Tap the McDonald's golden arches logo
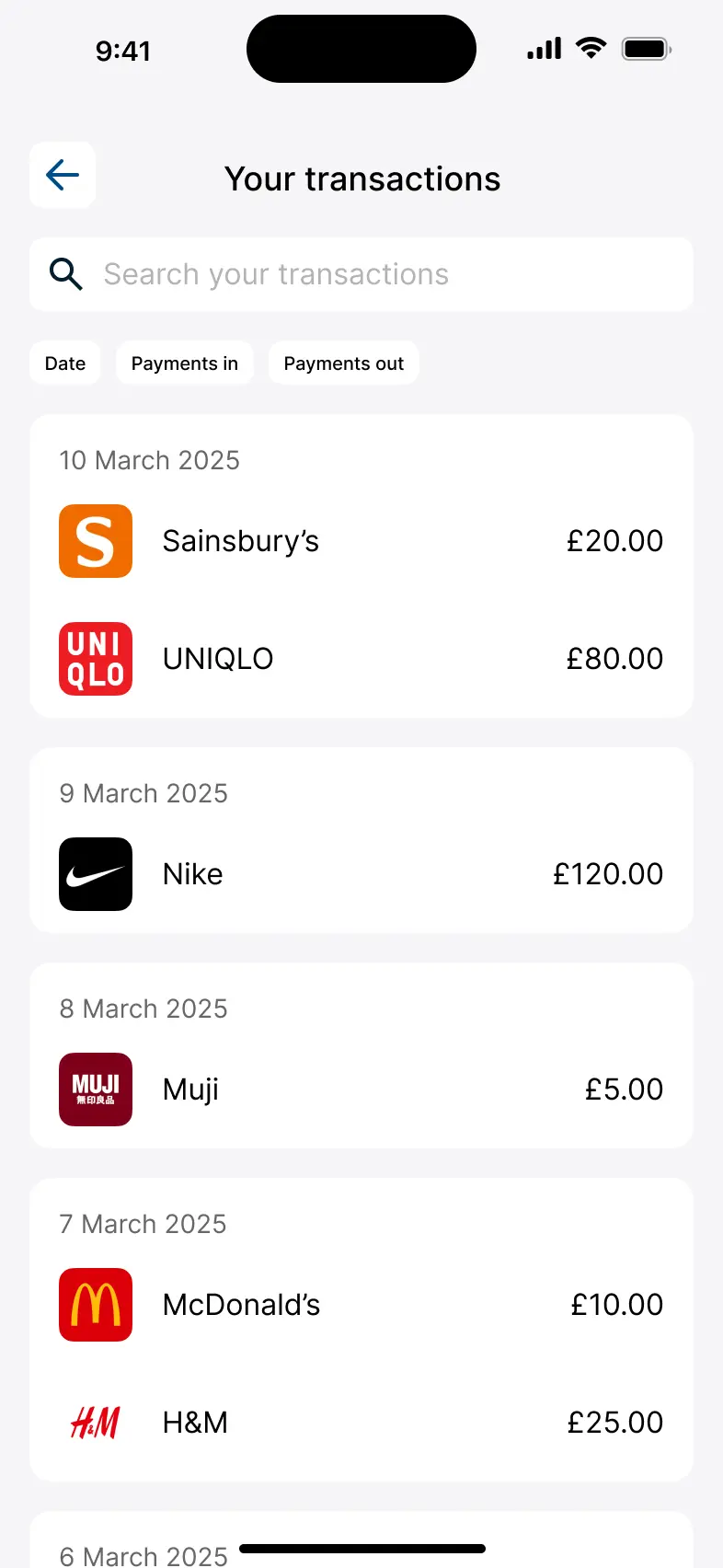The image size is (723, 1568). coord(96,1304)
